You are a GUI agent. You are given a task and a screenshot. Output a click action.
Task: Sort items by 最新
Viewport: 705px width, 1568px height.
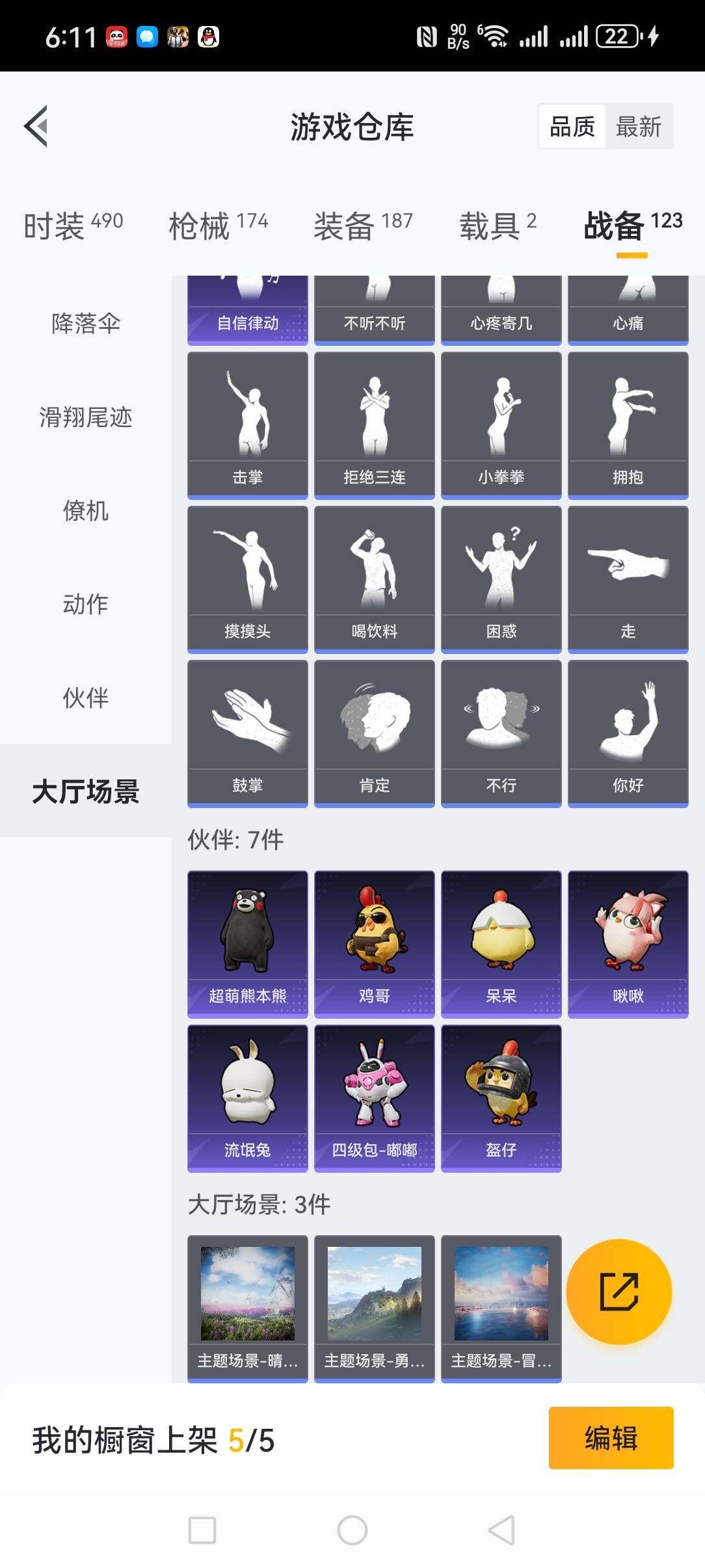pos(638,127)
